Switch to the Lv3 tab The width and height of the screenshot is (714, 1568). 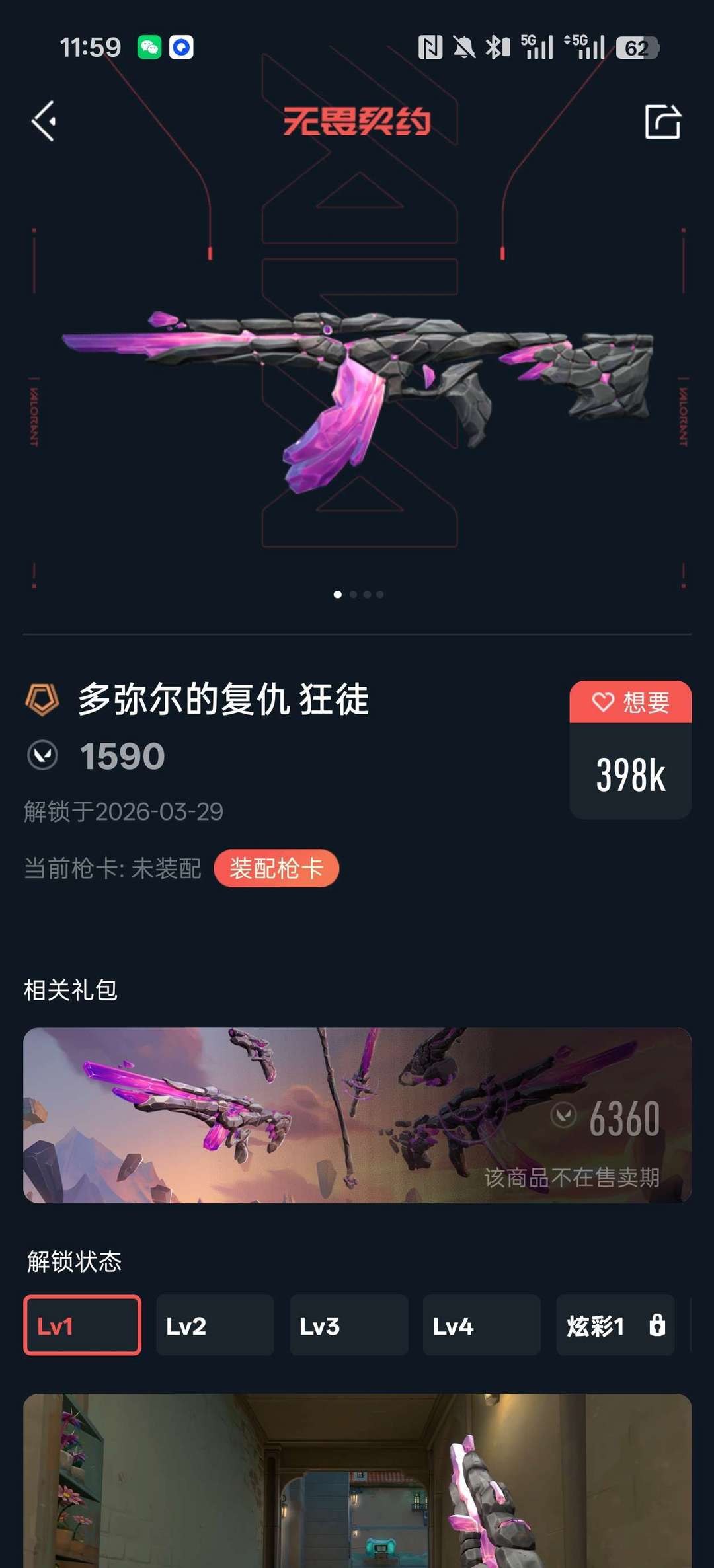(348, 1325)
